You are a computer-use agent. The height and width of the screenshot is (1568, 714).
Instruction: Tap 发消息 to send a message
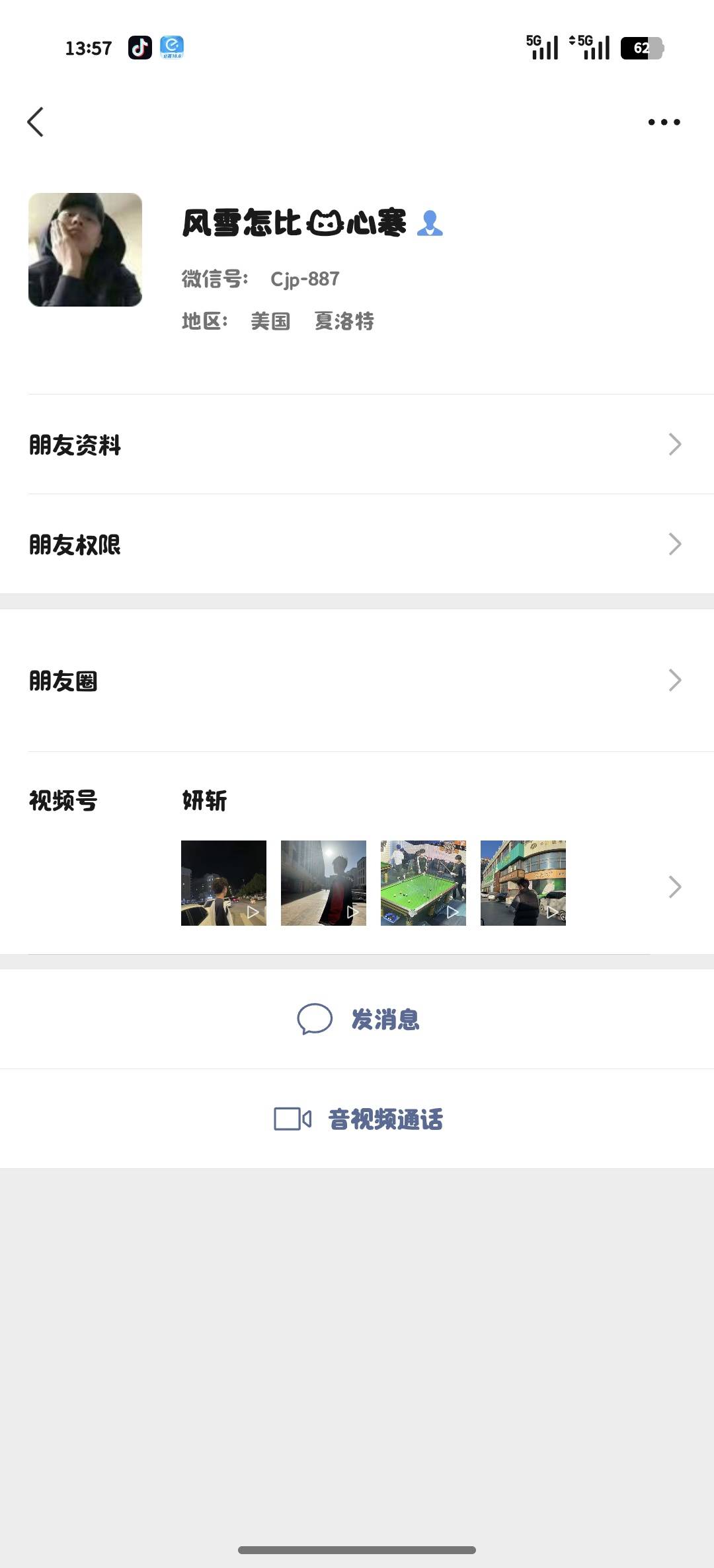[358, 1020]
